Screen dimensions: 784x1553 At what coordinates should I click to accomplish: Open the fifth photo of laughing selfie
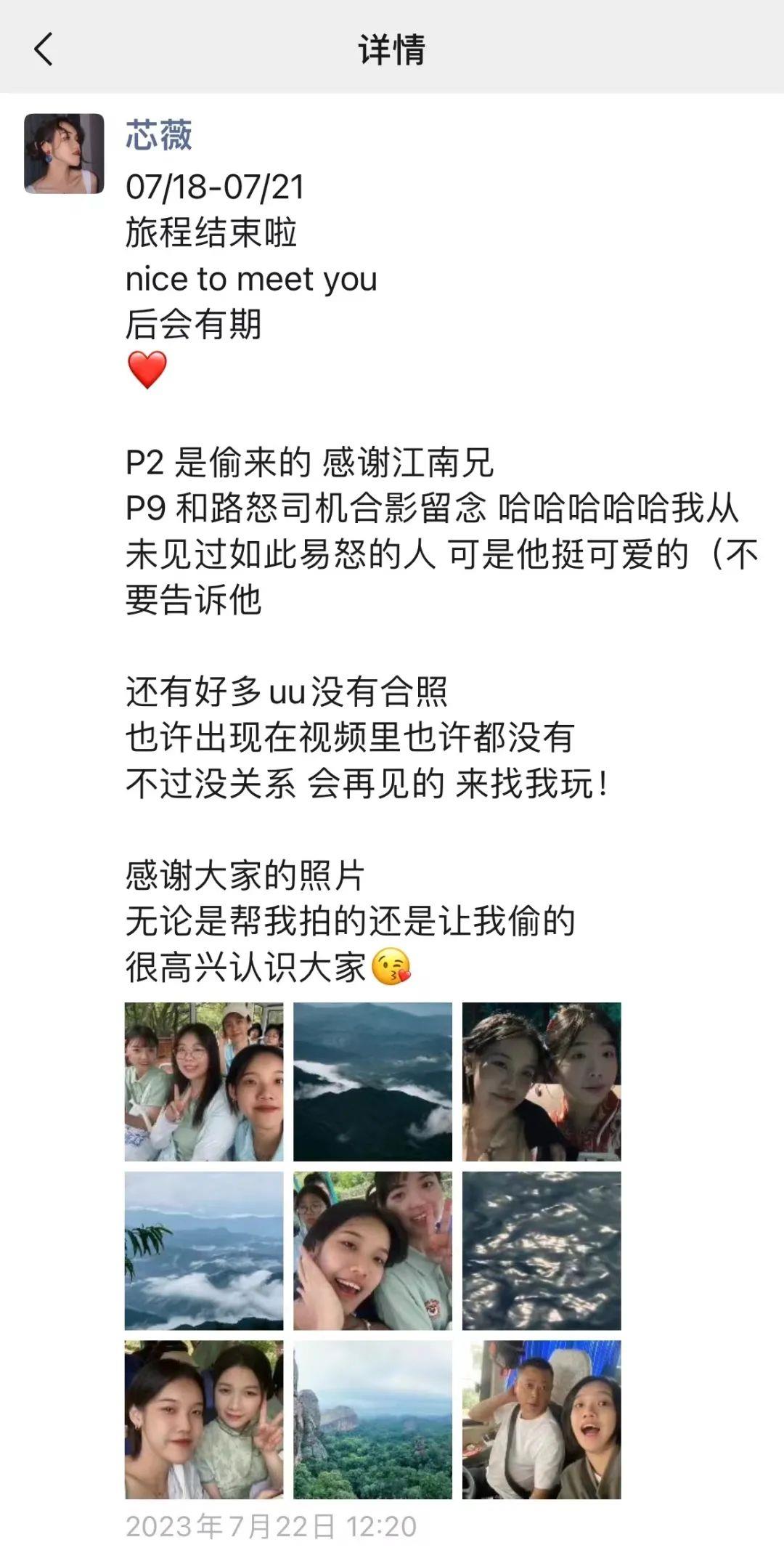pyautogui.click(x=372, y=1250)
